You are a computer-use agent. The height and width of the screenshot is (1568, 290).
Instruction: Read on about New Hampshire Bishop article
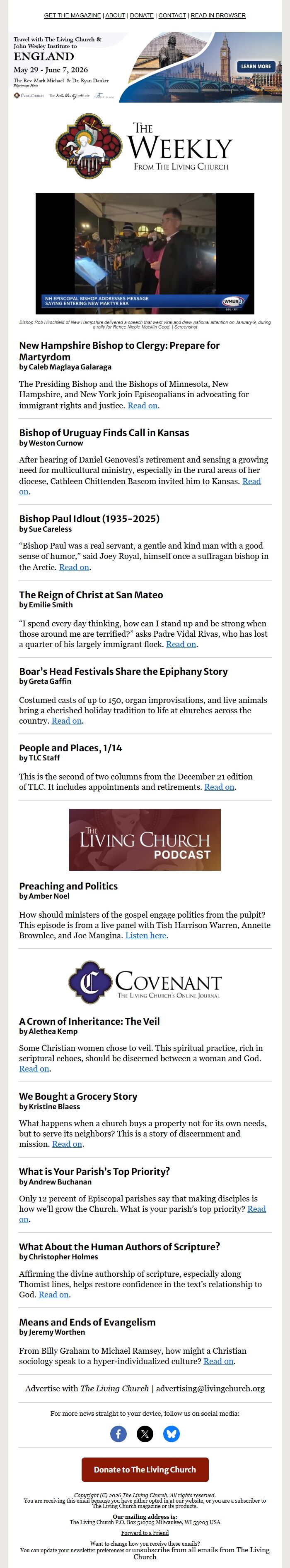click(x=143, y=405)
